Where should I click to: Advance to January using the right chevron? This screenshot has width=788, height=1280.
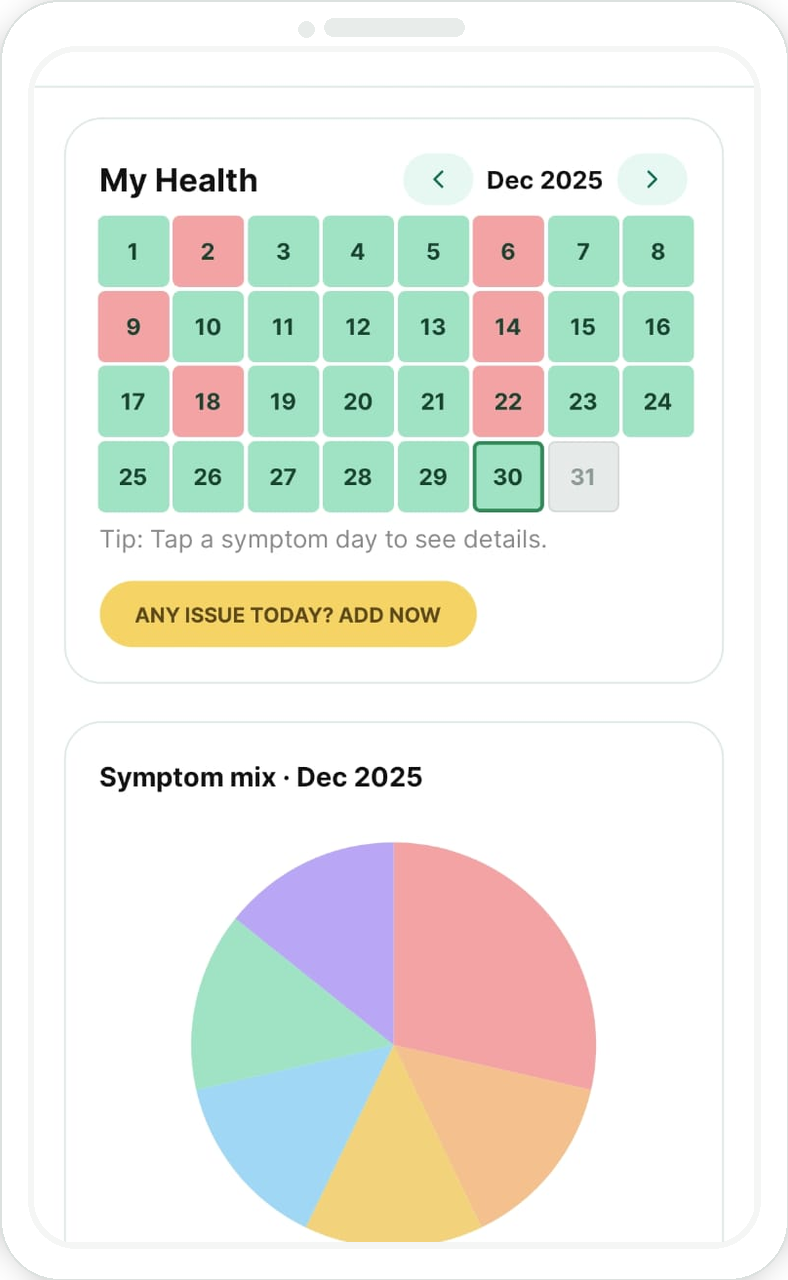pyautogui.click(x=652, y=179)
